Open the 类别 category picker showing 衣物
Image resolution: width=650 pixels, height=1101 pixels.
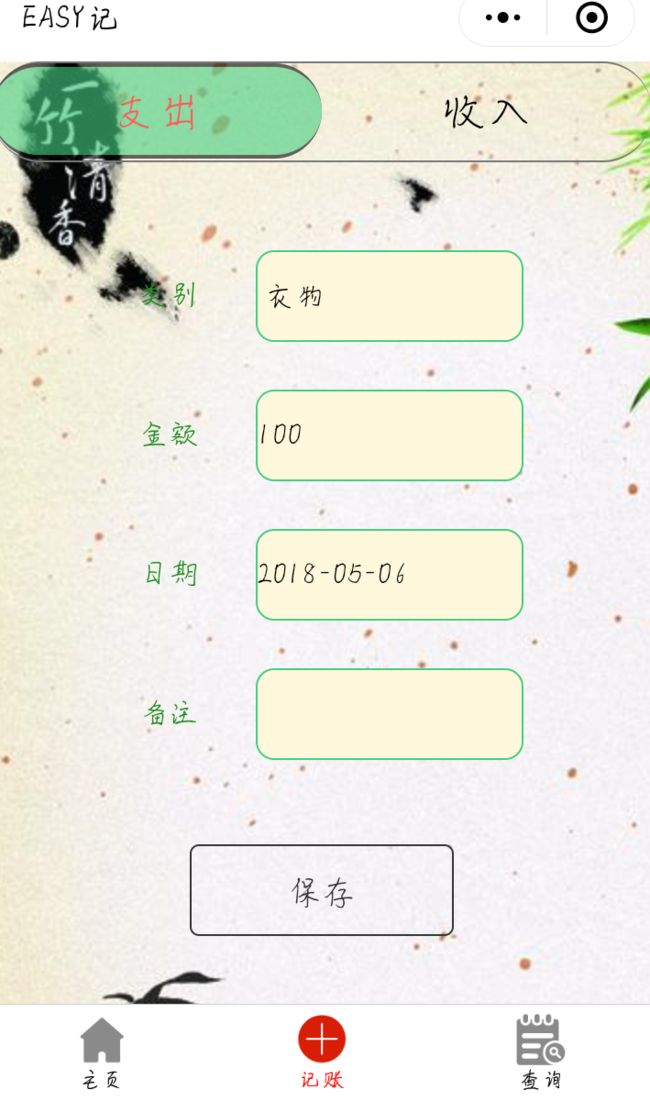(390, 296)
